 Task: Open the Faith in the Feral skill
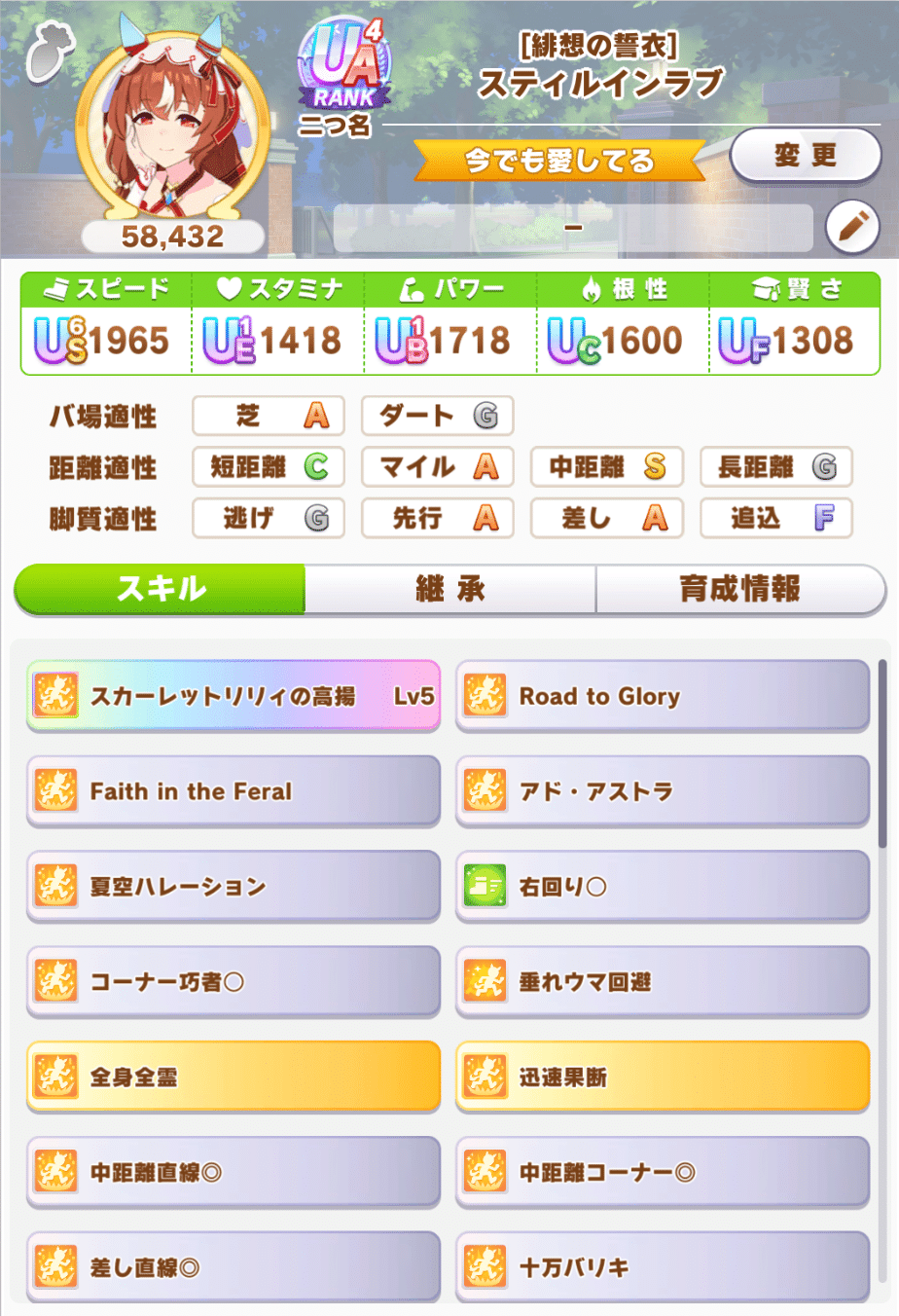coord(234,791)
